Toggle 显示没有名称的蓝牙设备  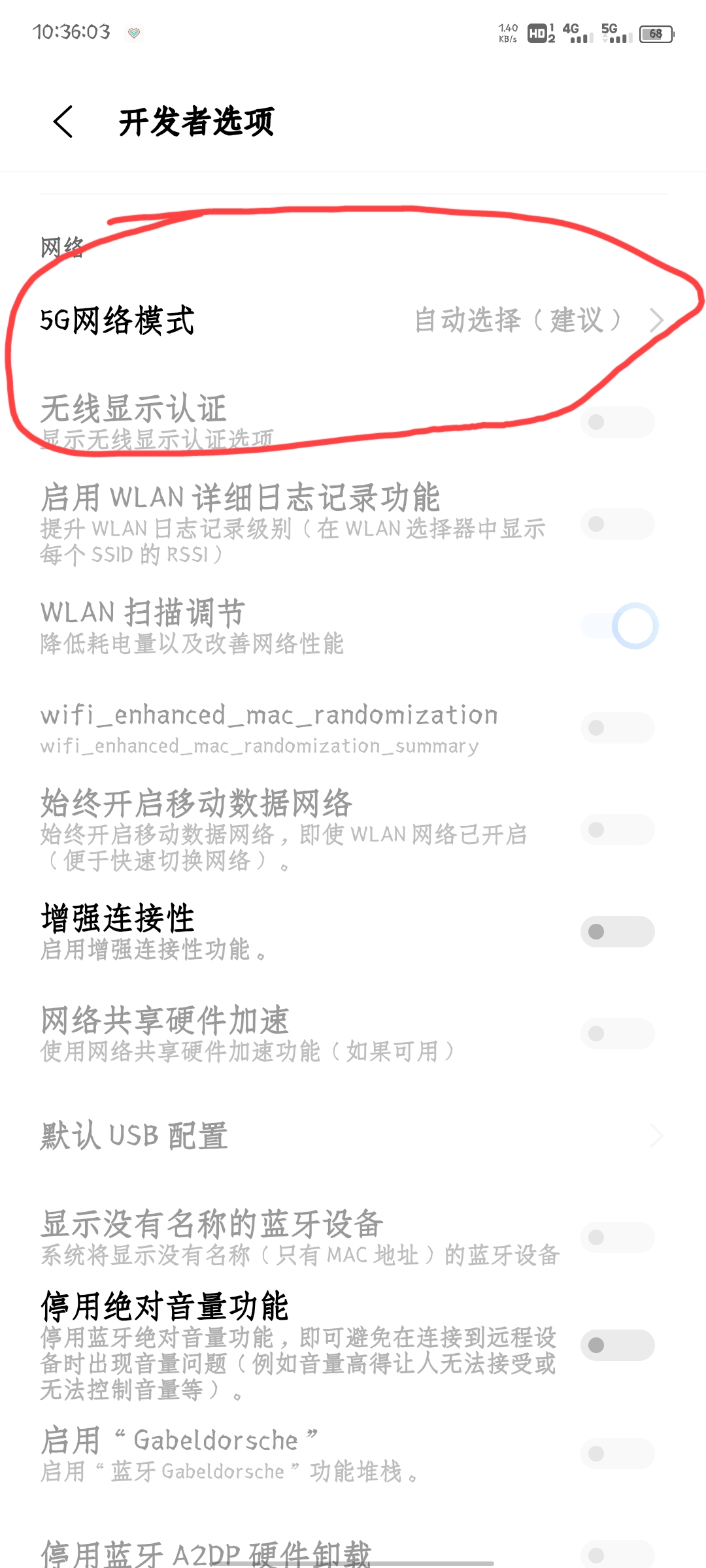pyautogui.click(x=617, y=1237)
